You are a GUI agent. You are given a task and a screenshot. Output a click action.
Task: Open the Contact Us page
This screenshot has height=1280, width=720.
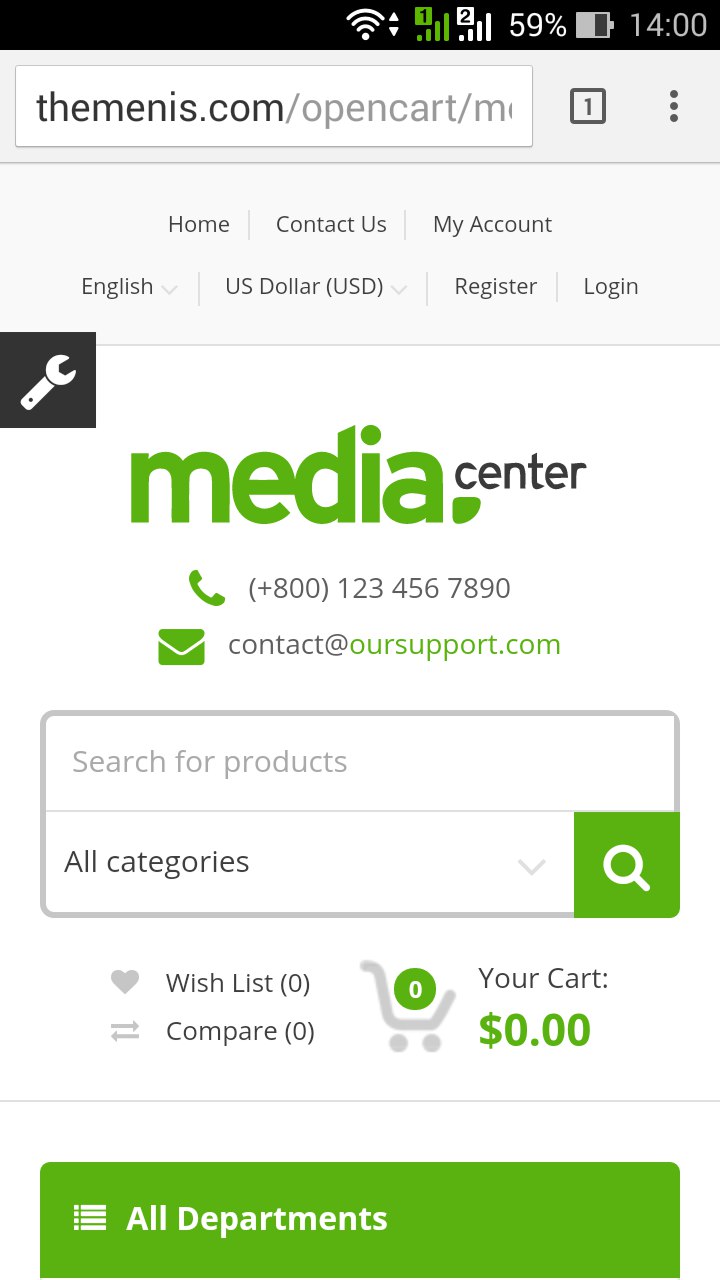(331, 225)
